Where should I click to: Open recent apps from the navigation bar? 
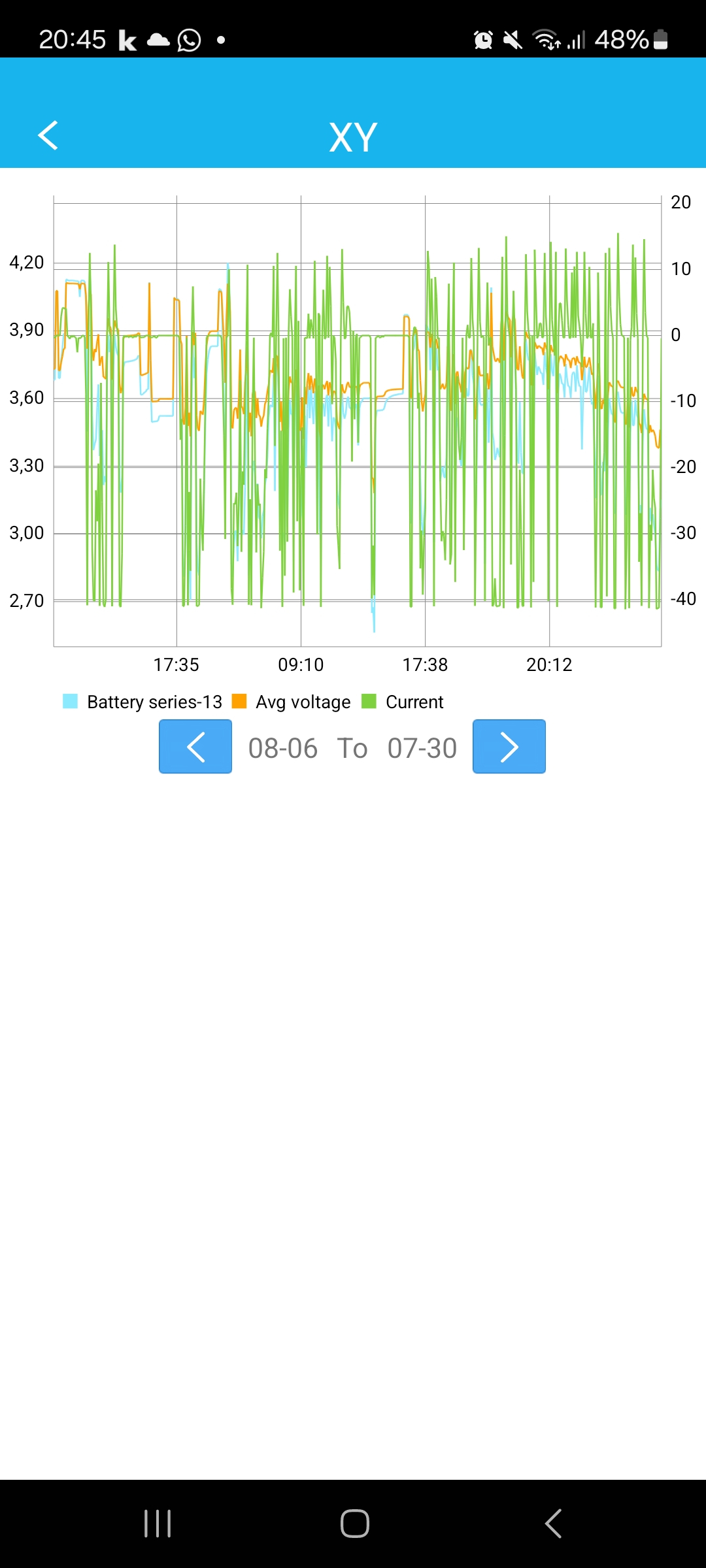point(158,1524)
